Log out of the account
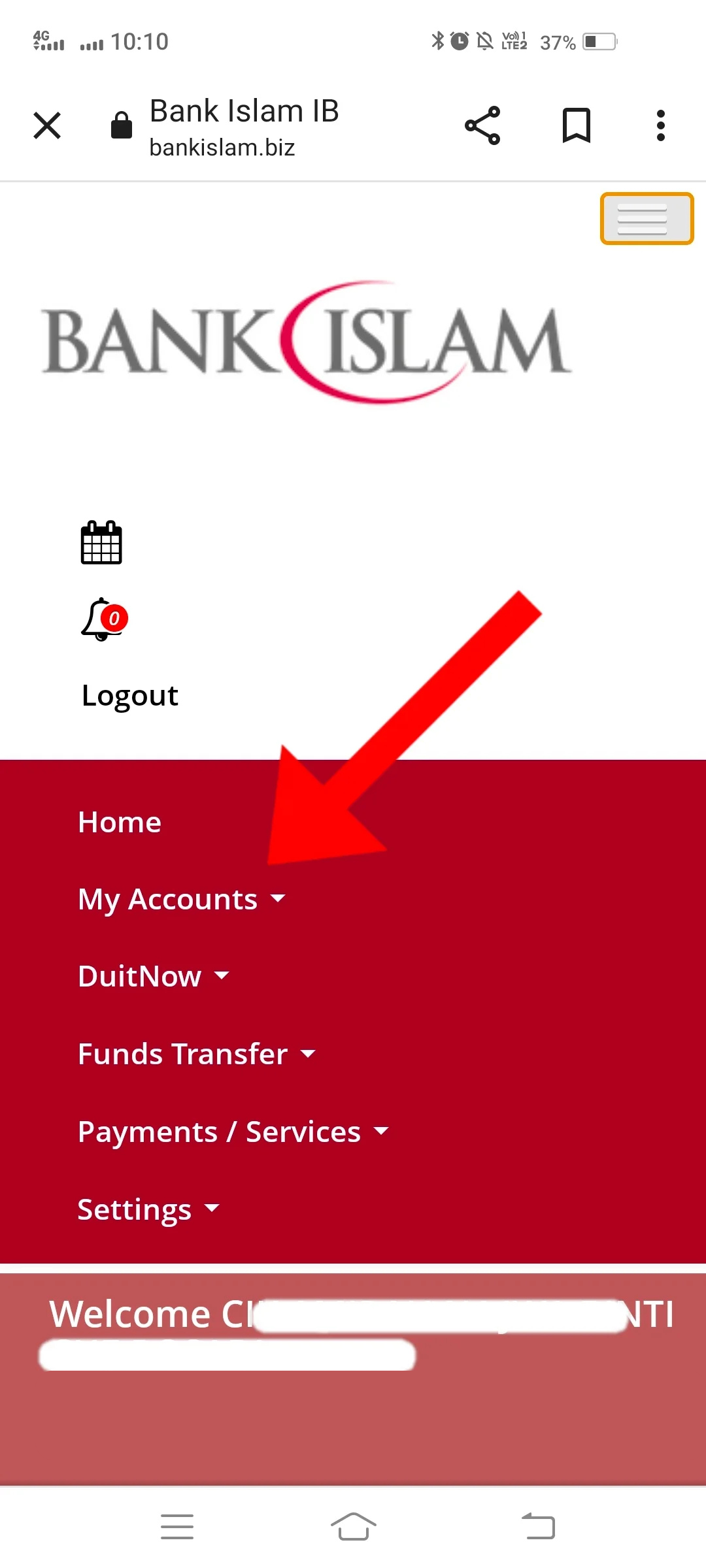This screenshot has height=1568, width=706. [129, 696]
